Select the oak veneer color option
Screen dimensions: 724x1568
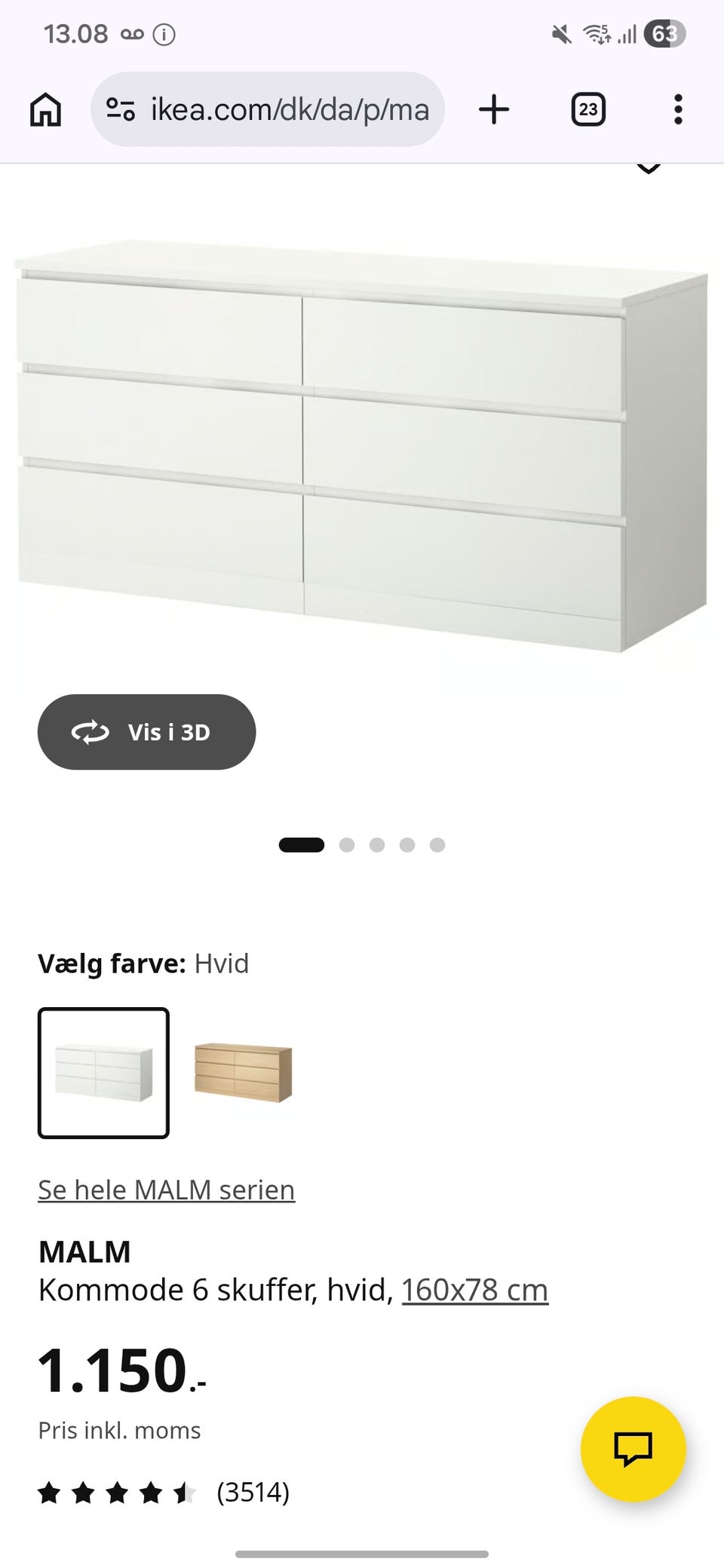(x=240, y=1071)
